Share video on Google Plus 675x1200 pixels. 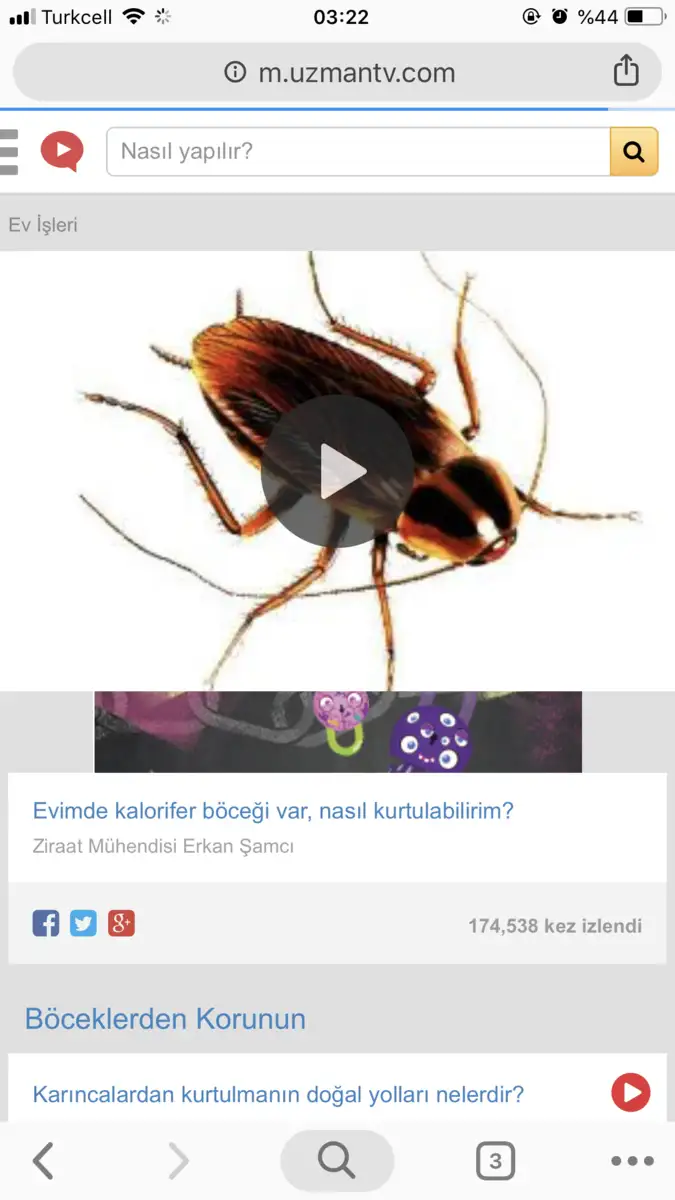click(x=122, y=924)
